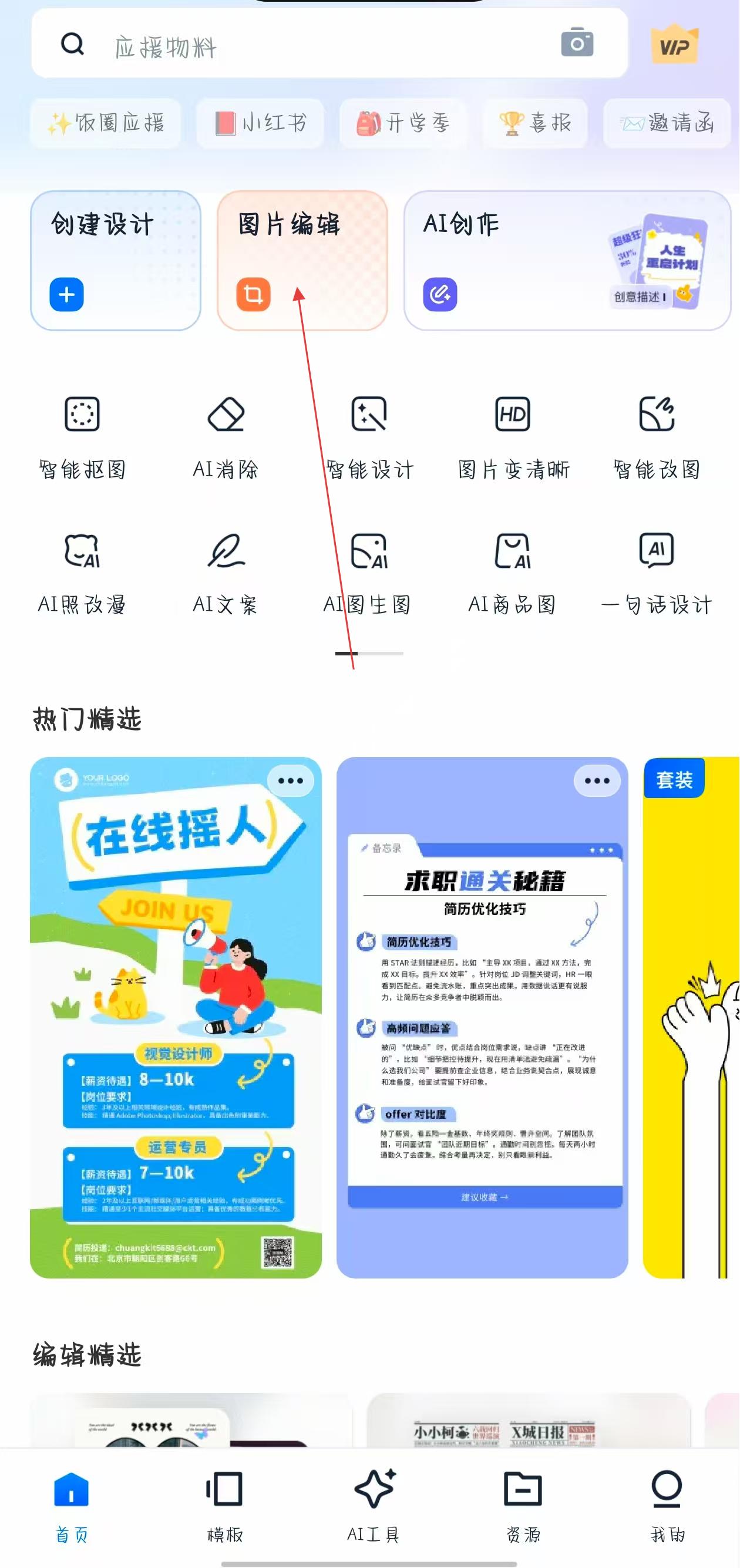Switch to the 资源 tab
This screenshot has height=1568, width=740.
pos(523,1505)
